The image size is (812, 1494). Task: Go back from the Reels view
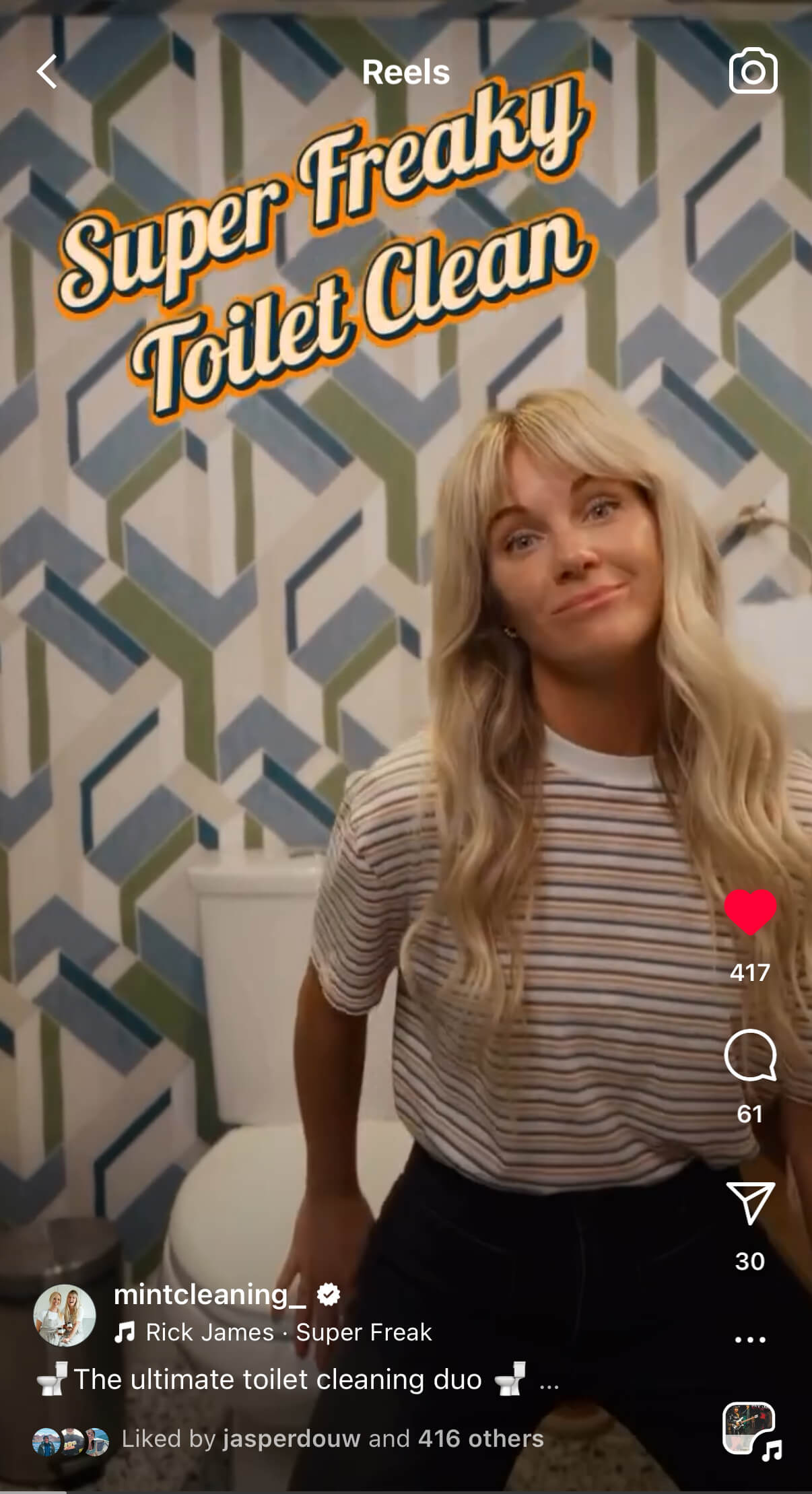pos(47,72)
